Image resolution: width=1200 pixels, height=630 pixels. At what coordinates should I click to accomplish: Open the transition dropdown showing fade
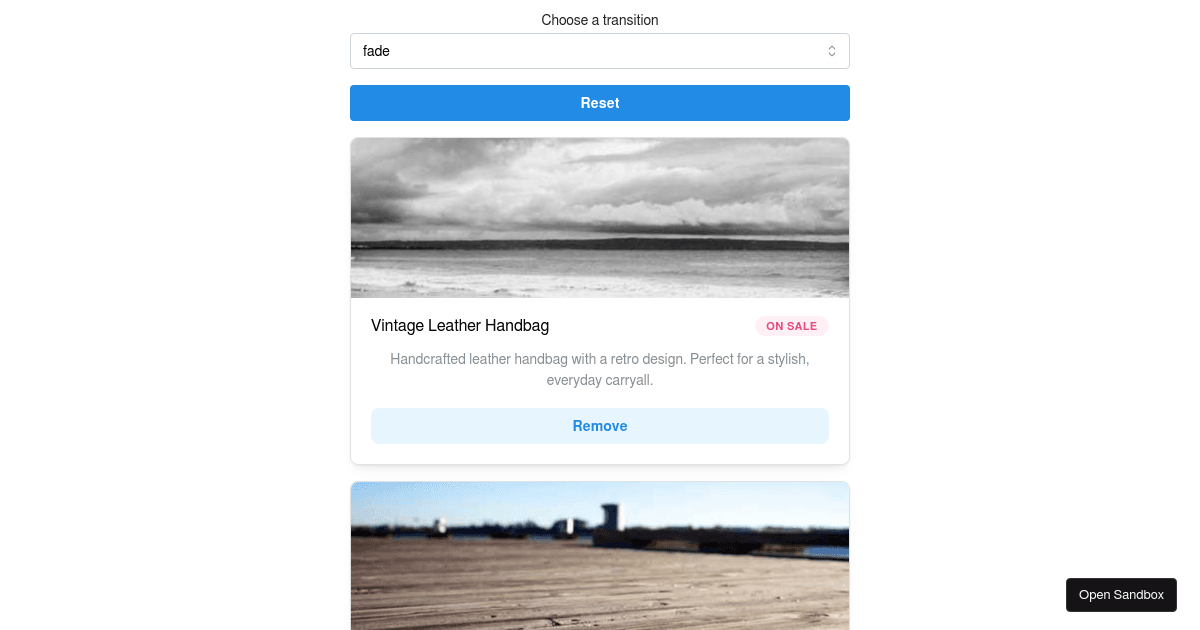(599, 51)
